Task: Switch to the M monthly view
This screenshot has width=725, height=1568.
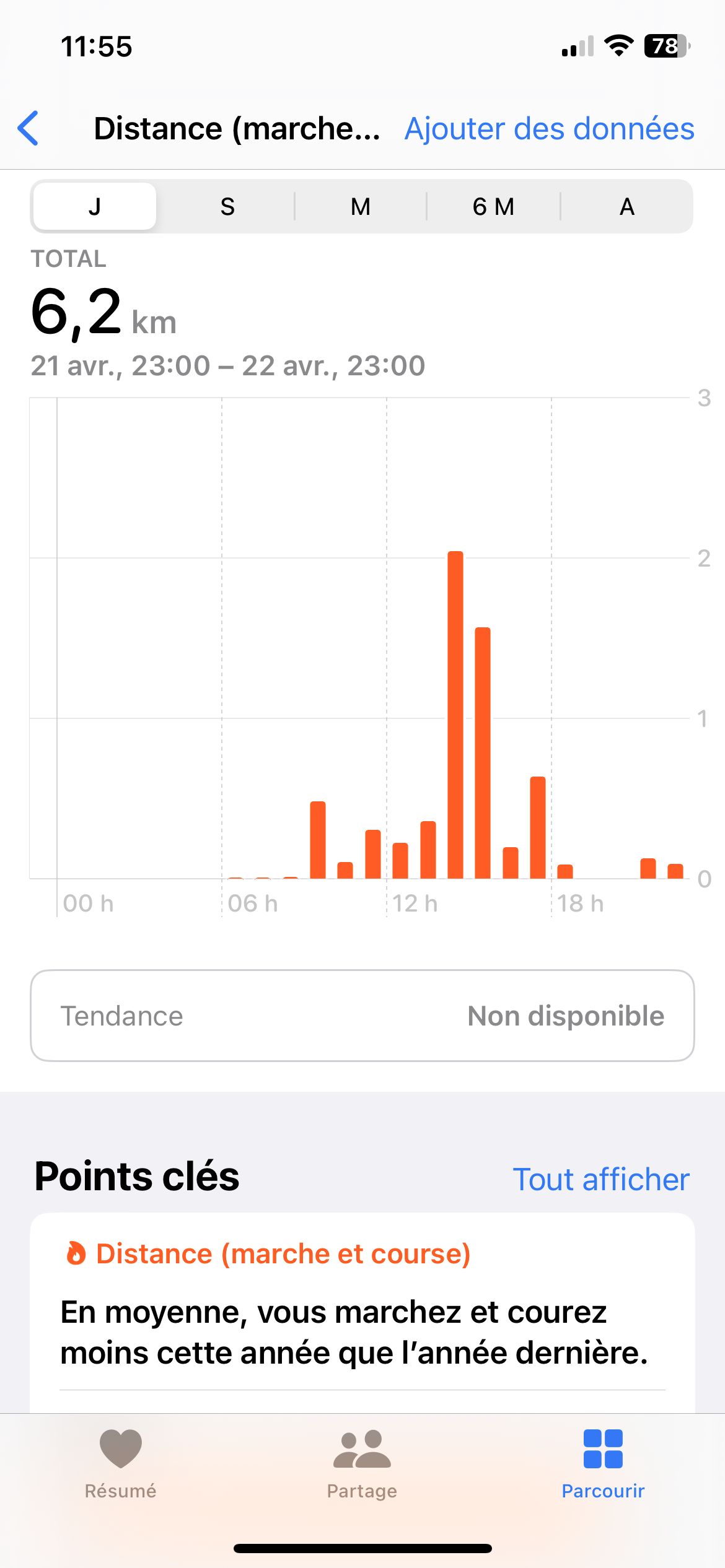Action: [361, 206]
